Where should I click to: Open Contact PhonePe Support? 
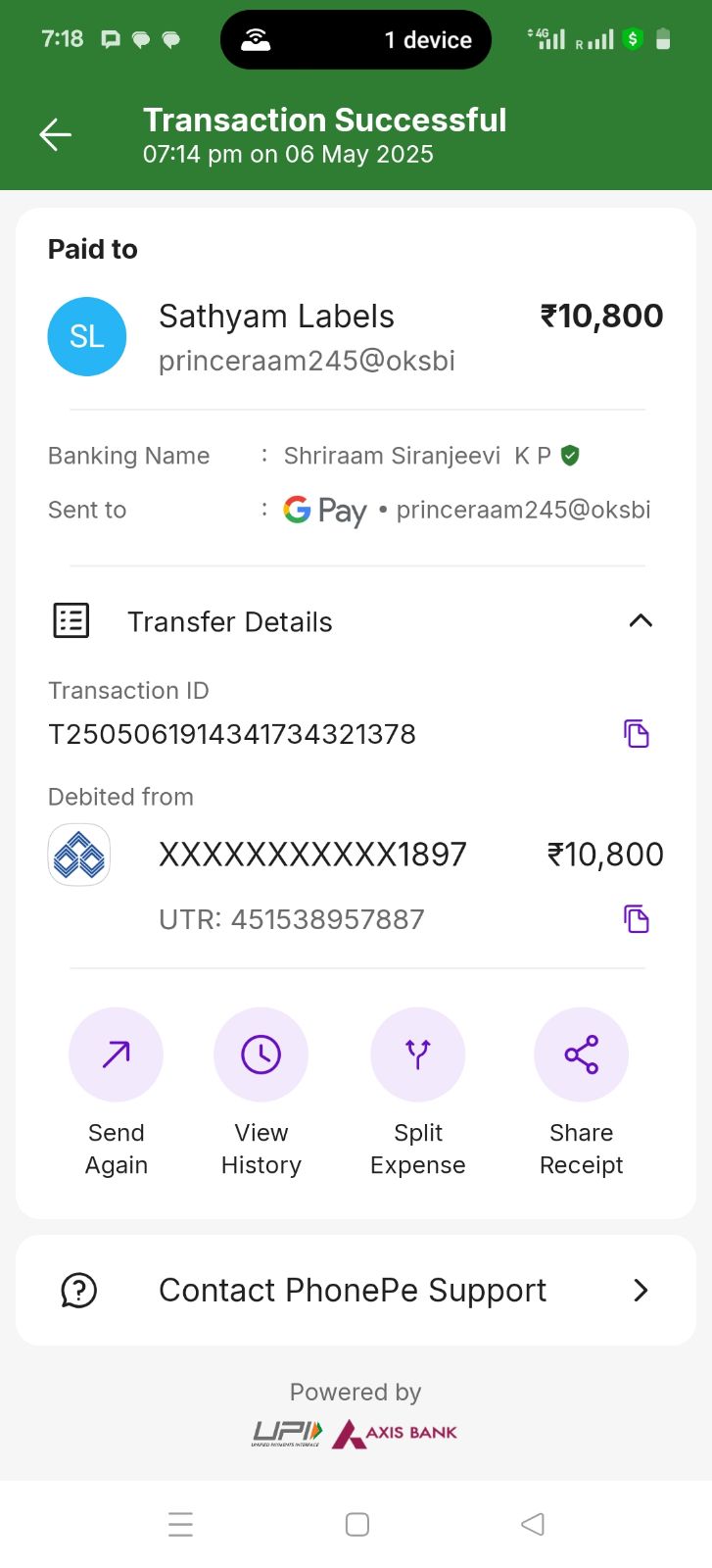click(356, 1290)
